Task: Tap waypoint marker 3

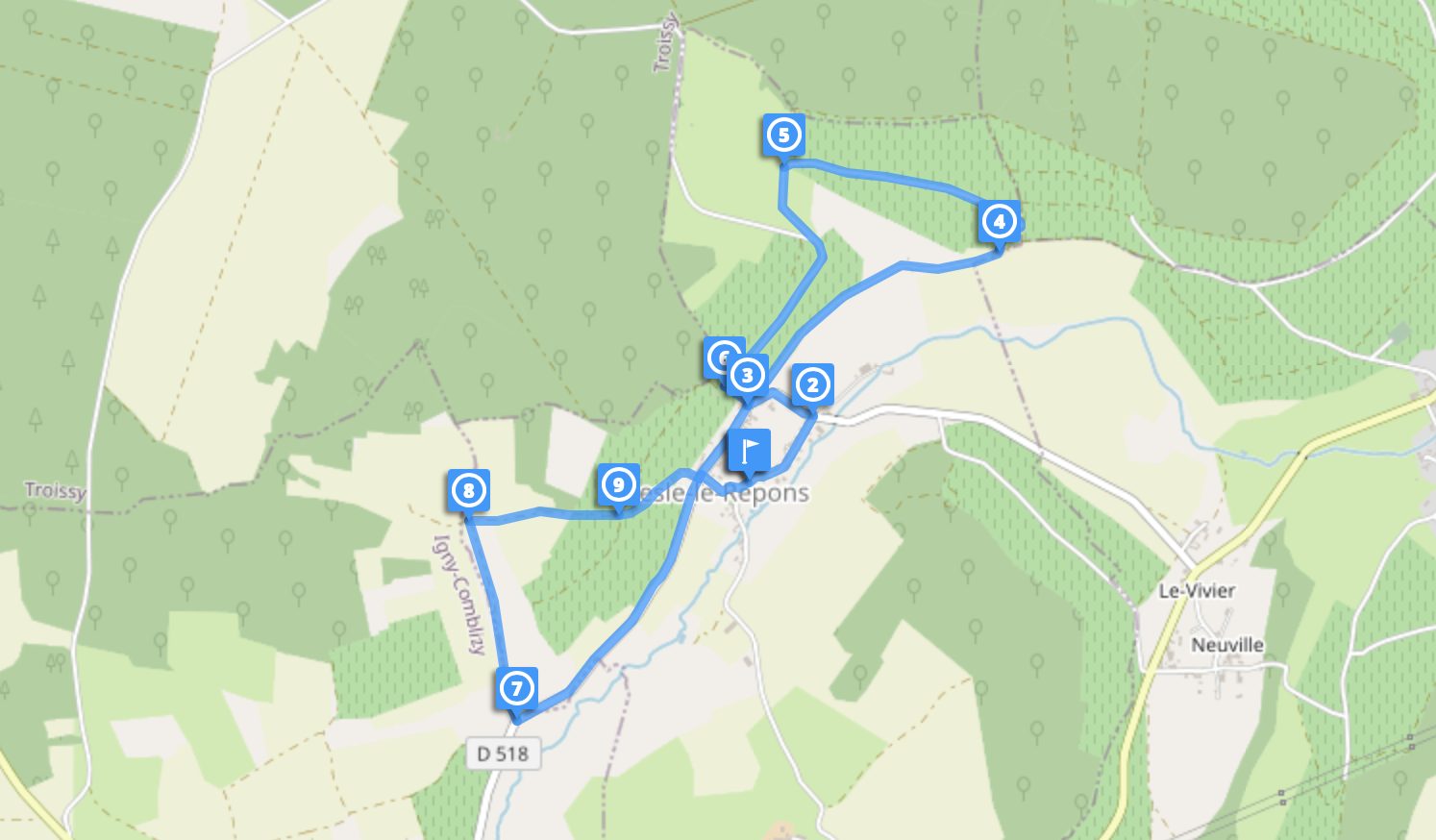Action: tap(748, 376)
